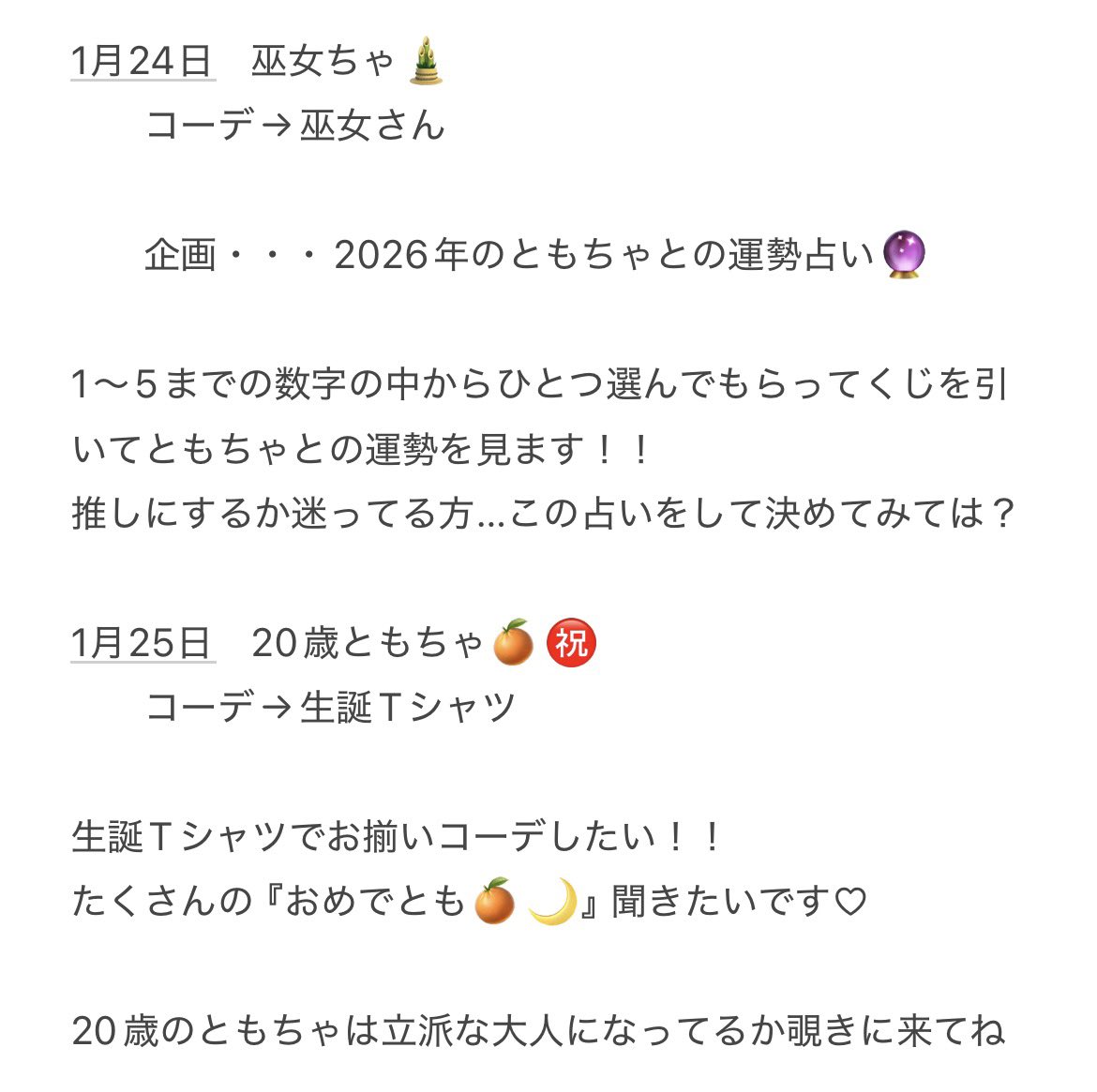Open the underlined date 1月25日
This screenshot has width=1097, height=1092.
point(142,643)
